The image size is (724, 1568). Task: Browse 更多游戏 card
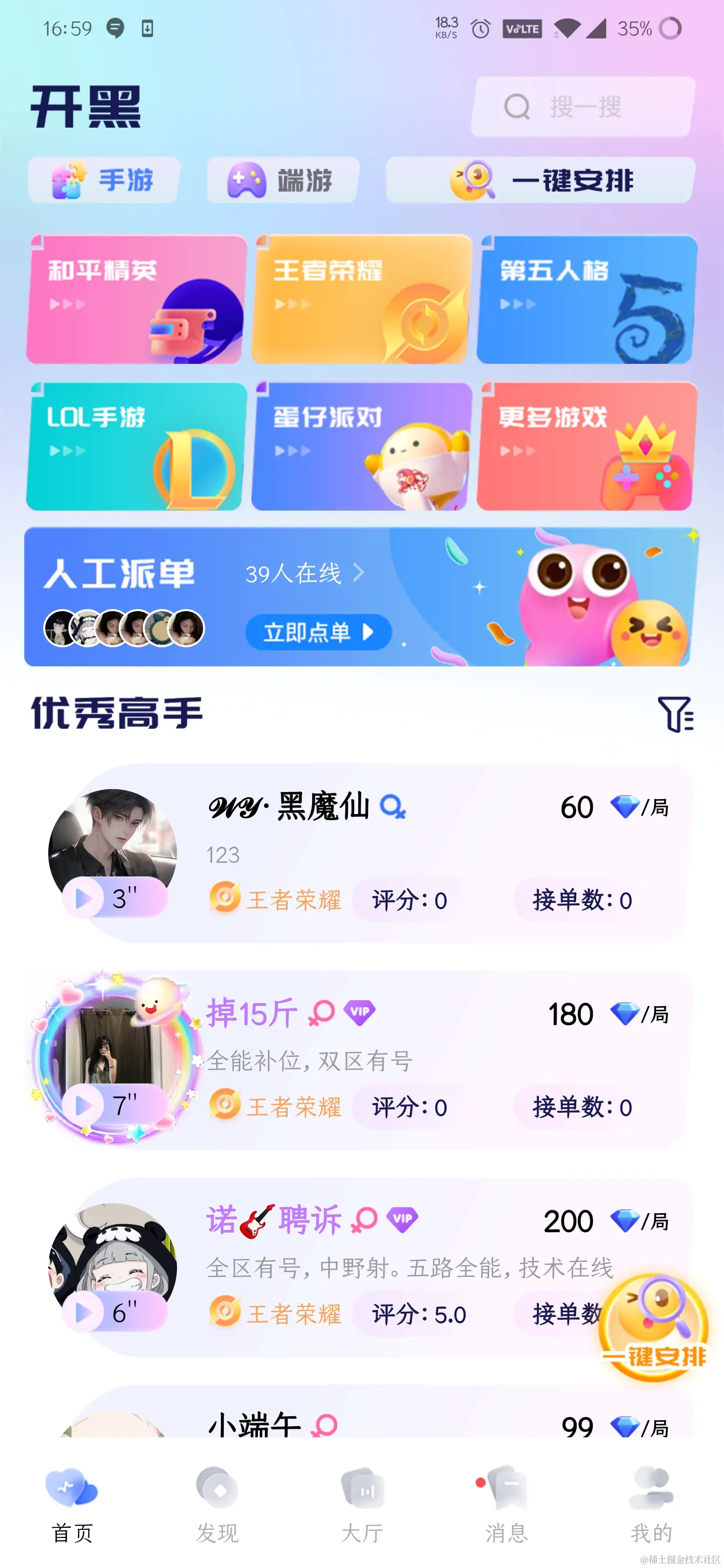pyautogui.click(x=586, y=446)
